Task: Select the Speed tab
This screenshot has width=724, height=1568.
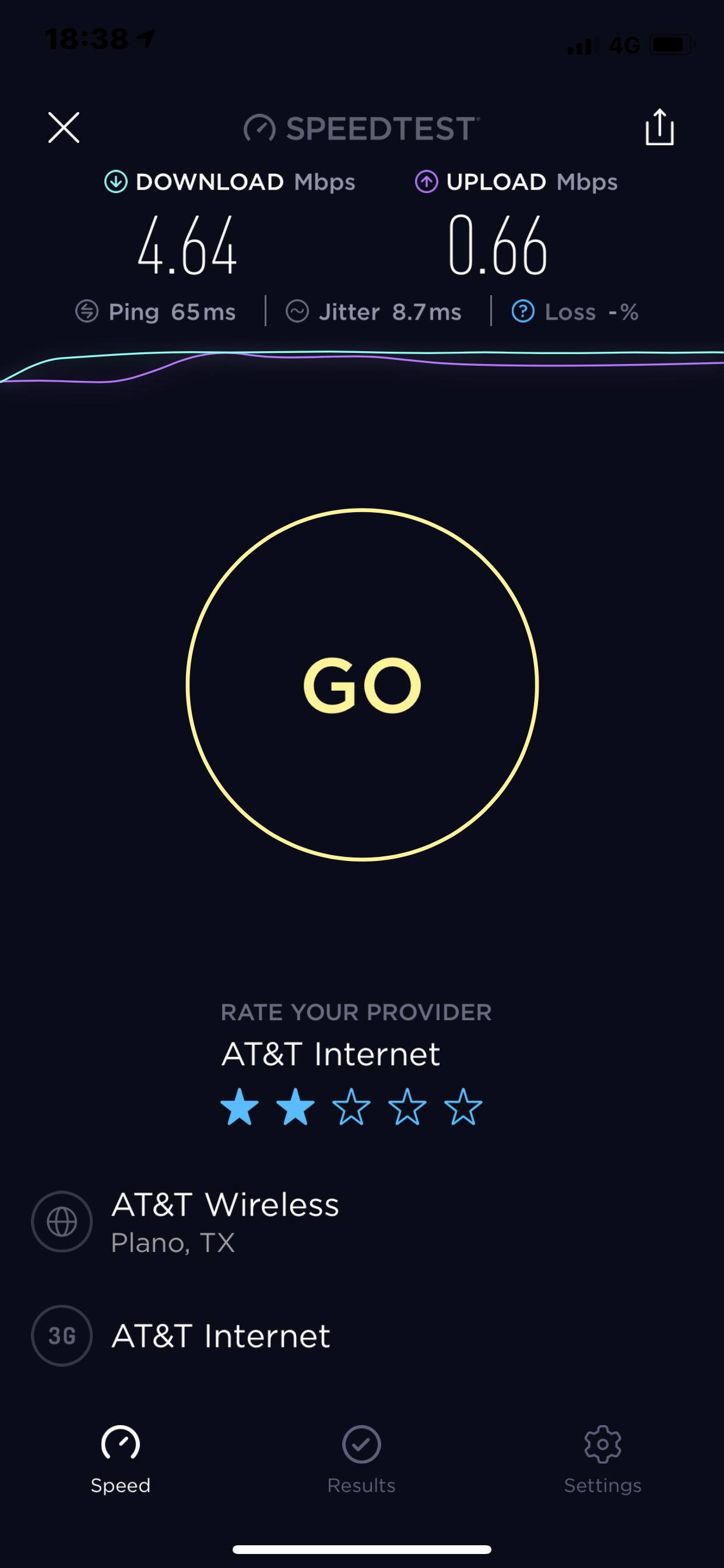Action: (121, 1458)
